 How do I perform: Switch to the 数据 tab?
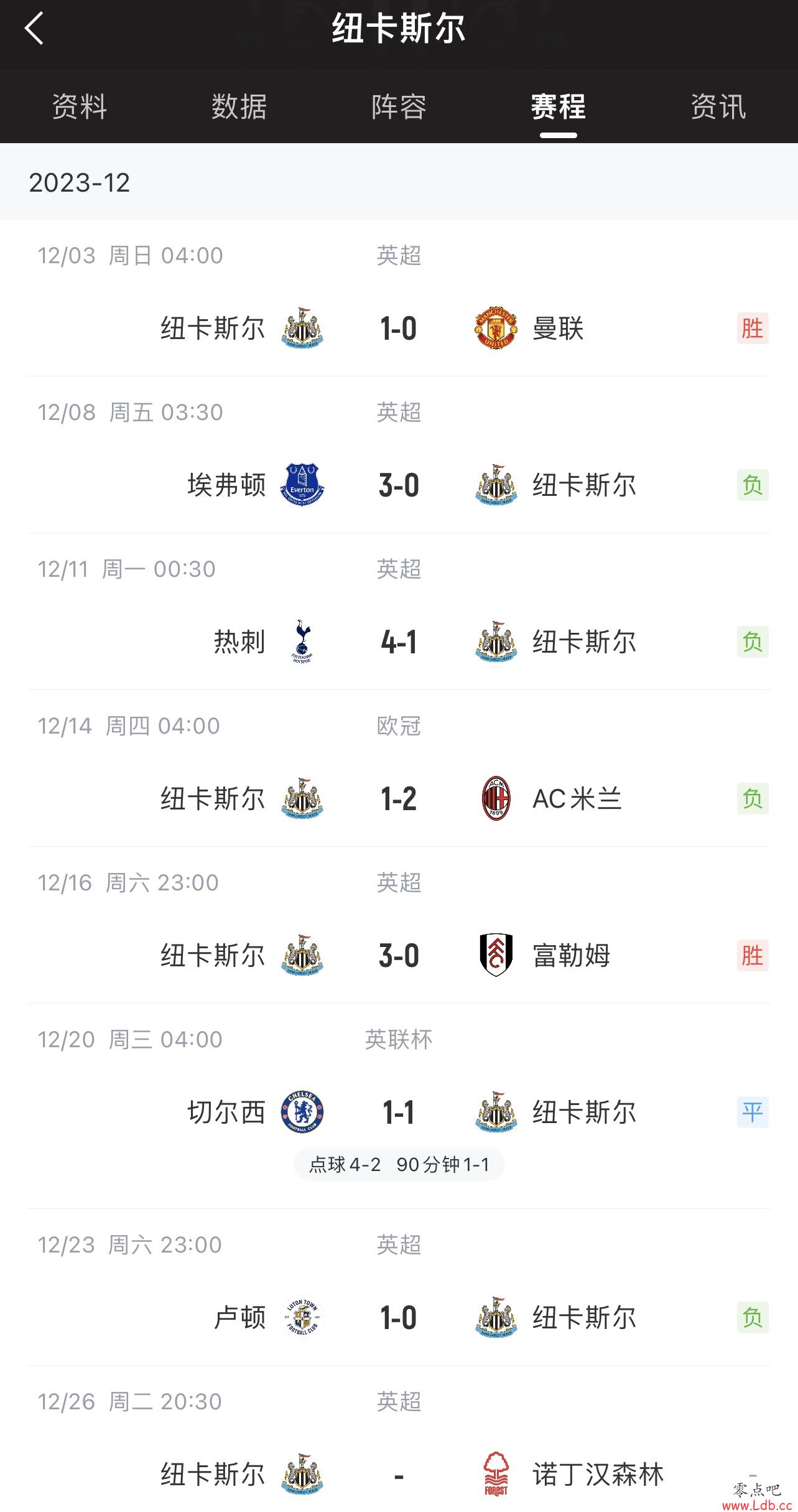point(239,106)
